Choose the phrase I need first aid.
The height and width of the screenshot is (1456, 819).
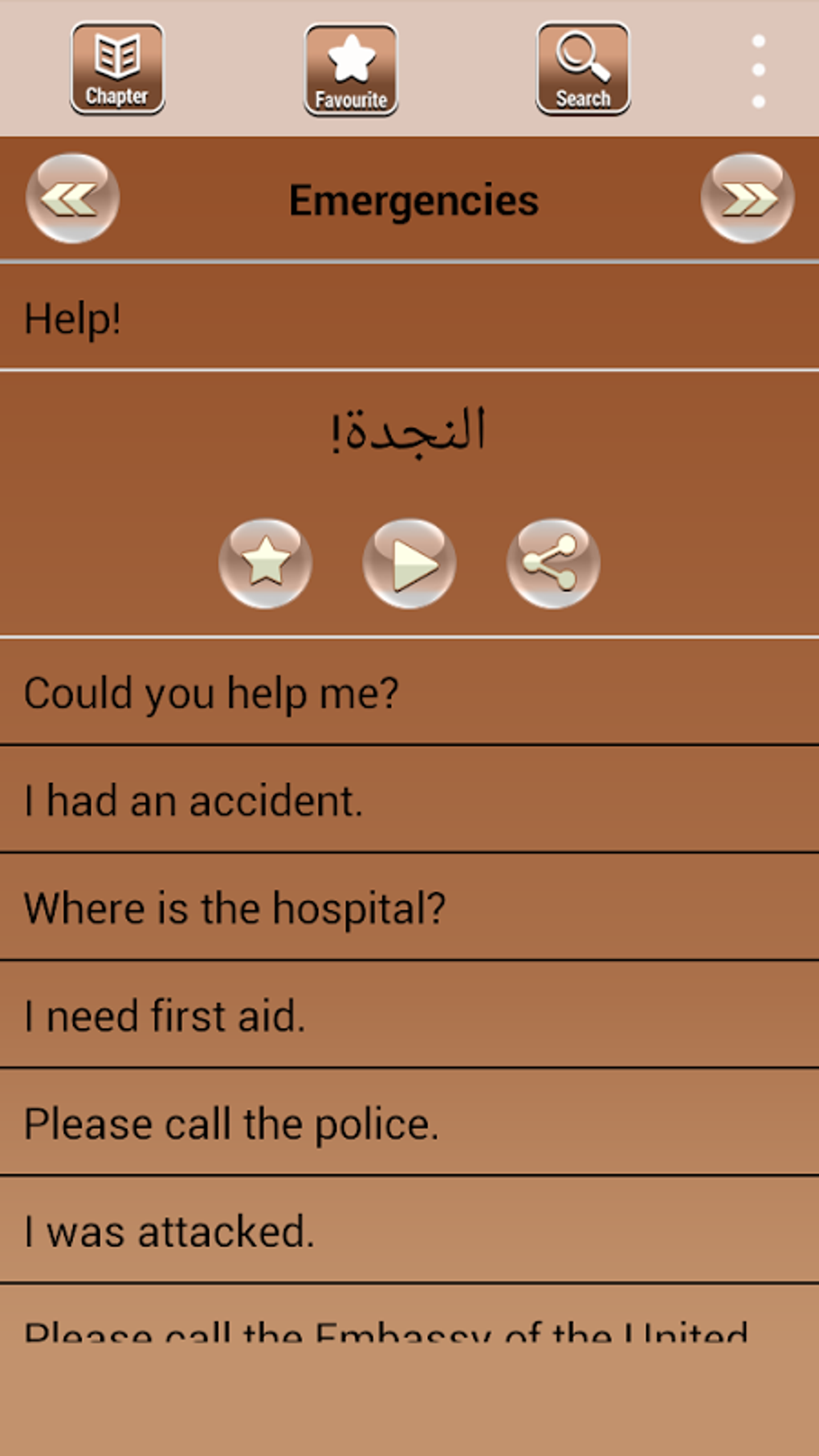point(409,1015)
